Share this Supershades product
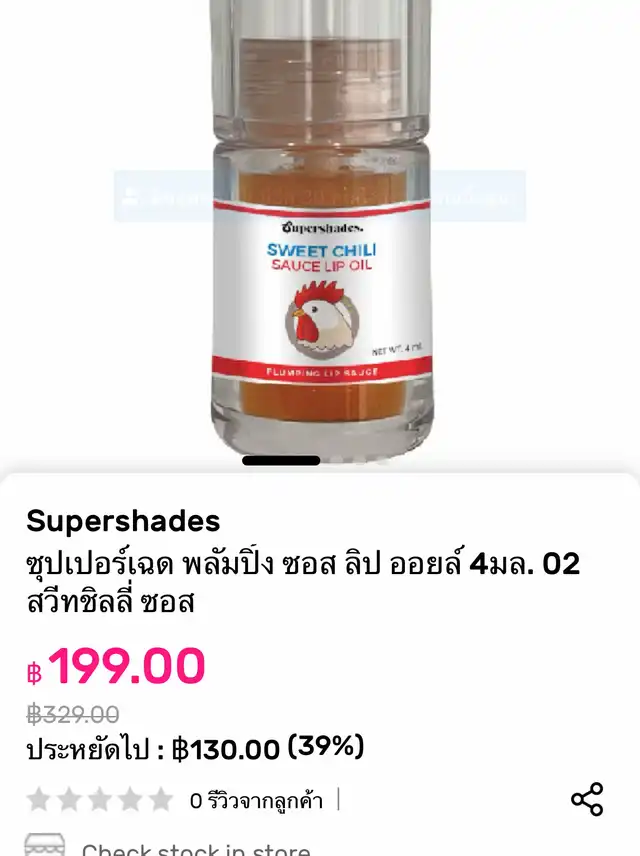Screen dimensions: 640x856 (x=587, y=799)
